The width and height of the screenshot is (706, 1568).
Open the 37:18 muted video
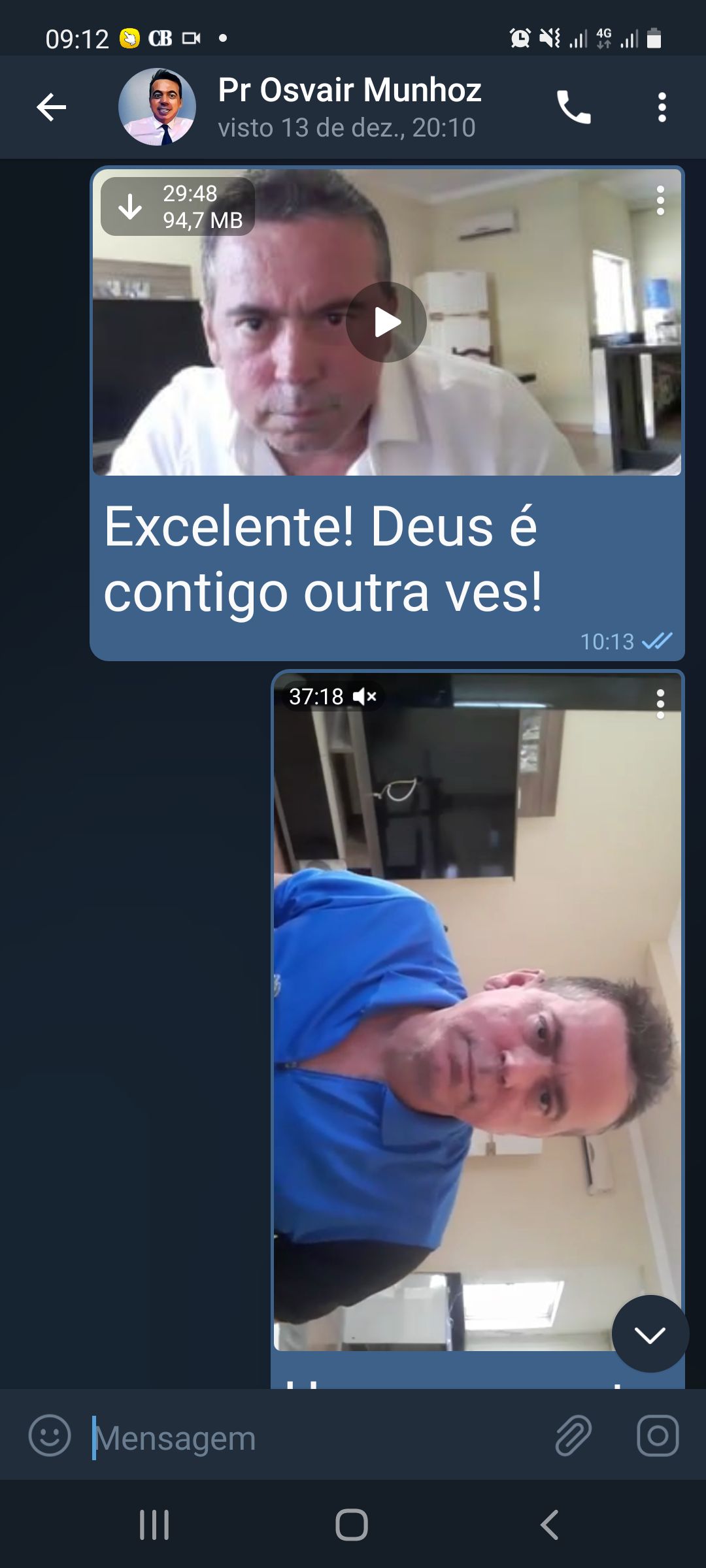(x=477, y=1011)
